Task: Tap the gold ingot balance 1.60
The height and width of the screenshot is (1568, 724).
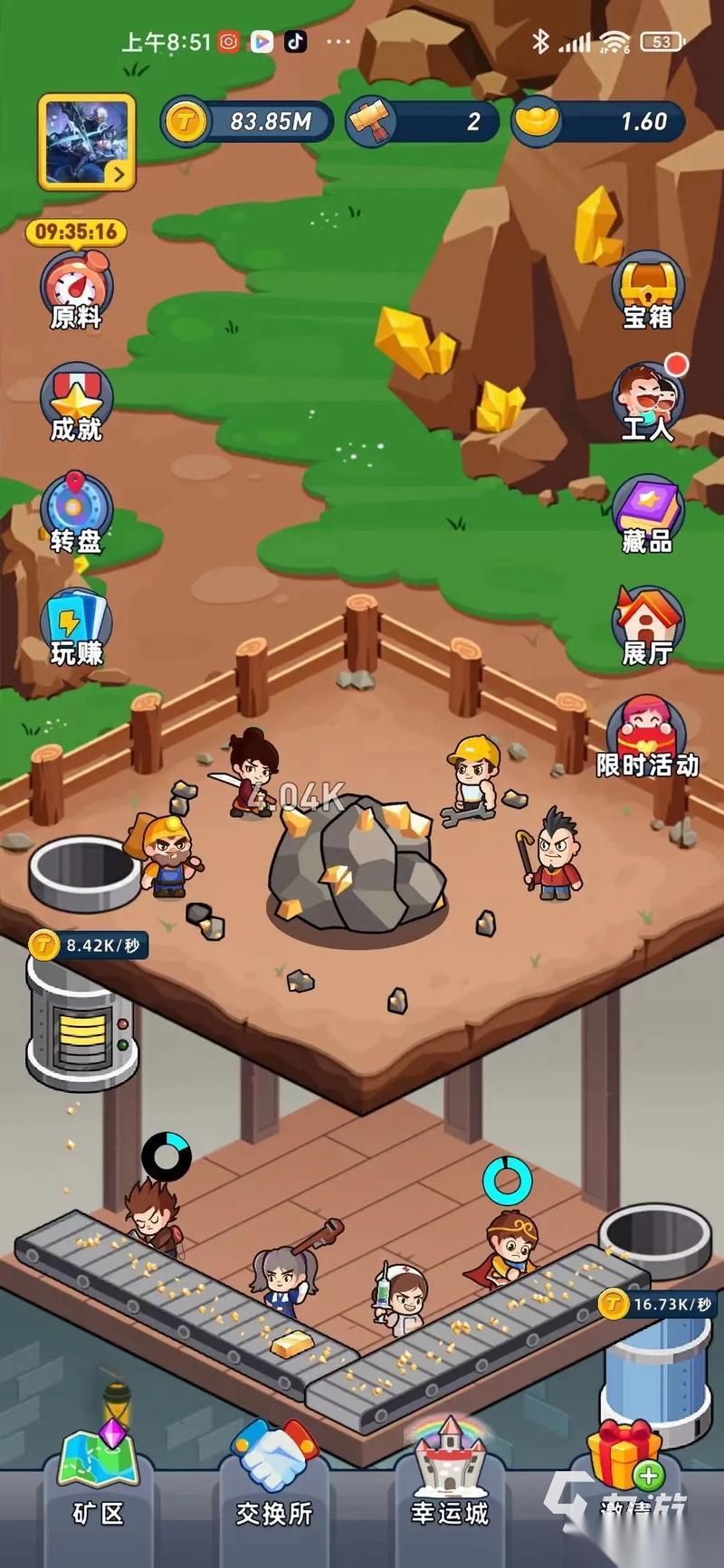Action: click(597, 121)
